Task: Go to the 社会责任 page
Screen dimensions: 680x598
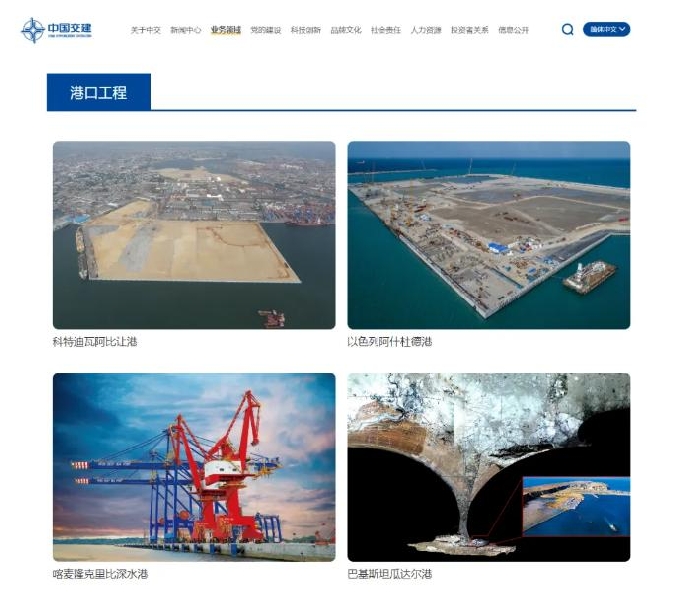Action: 385,31
